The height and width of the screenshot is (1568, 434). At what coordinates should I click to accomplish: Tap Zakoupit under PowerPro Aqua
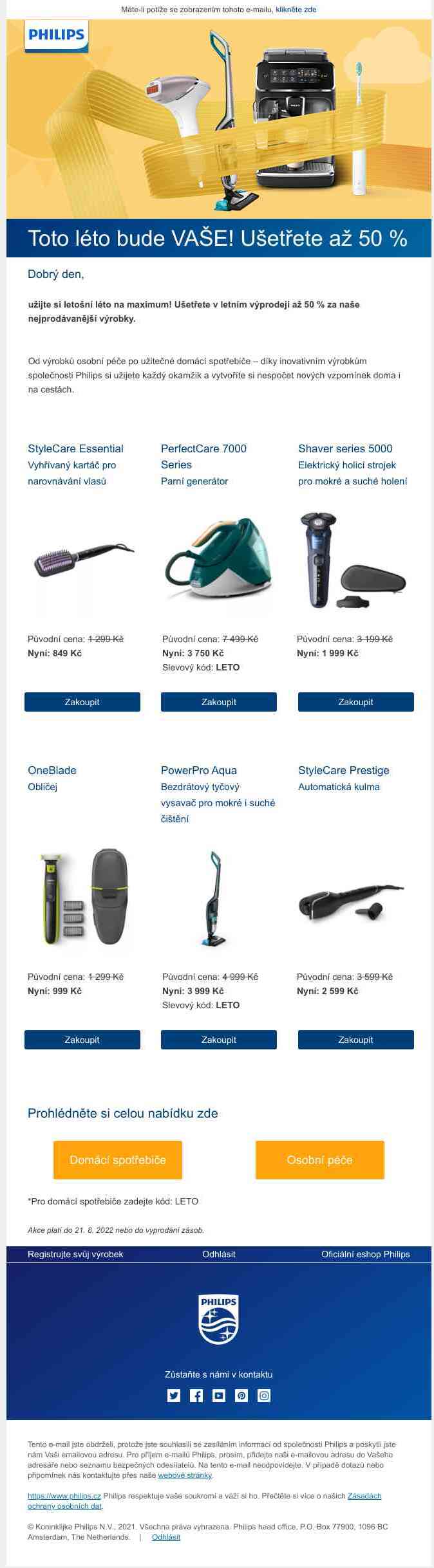[x=218, y=1040]
